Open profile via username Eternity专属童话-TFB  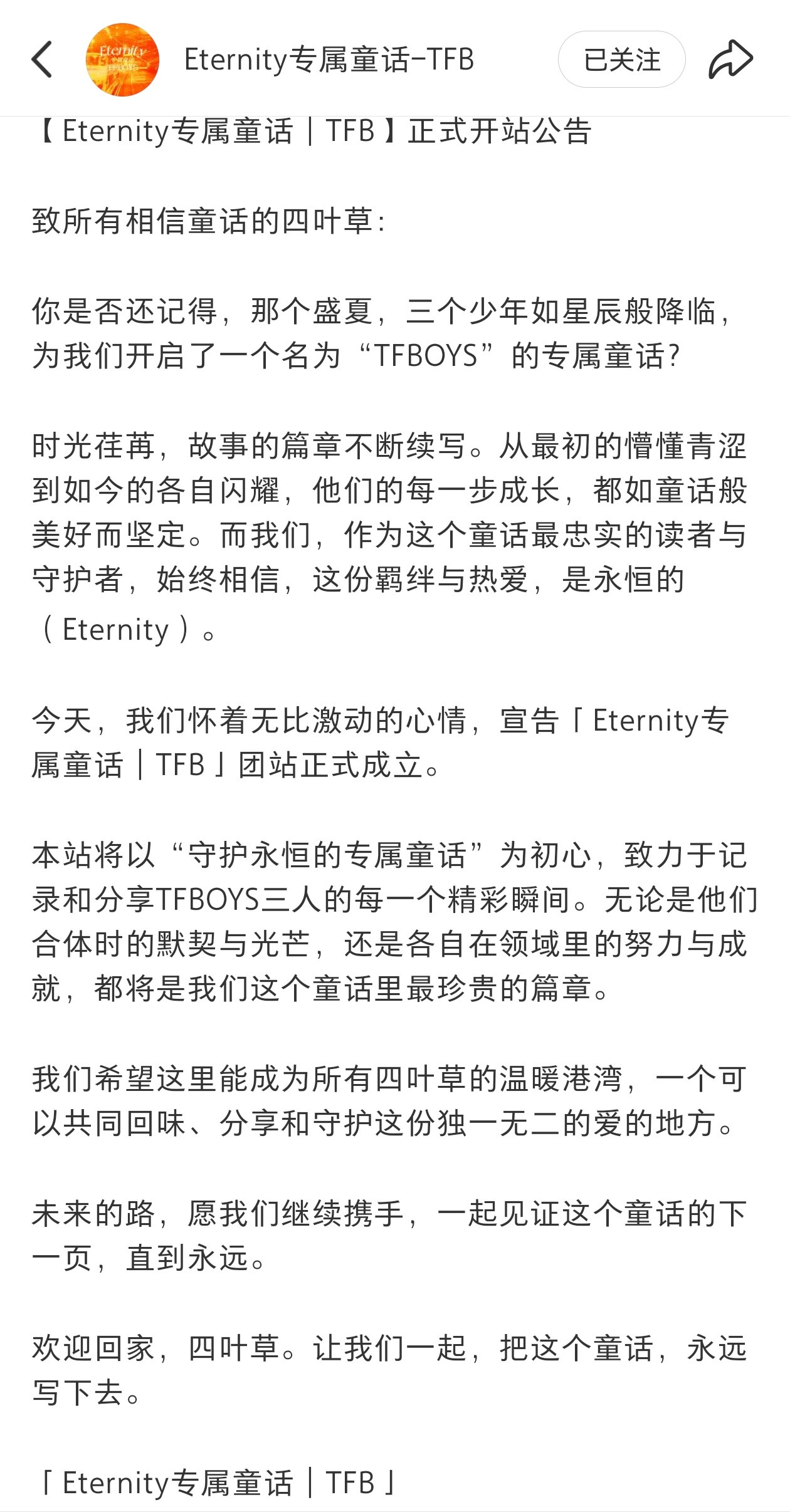[x=329, y=59]
